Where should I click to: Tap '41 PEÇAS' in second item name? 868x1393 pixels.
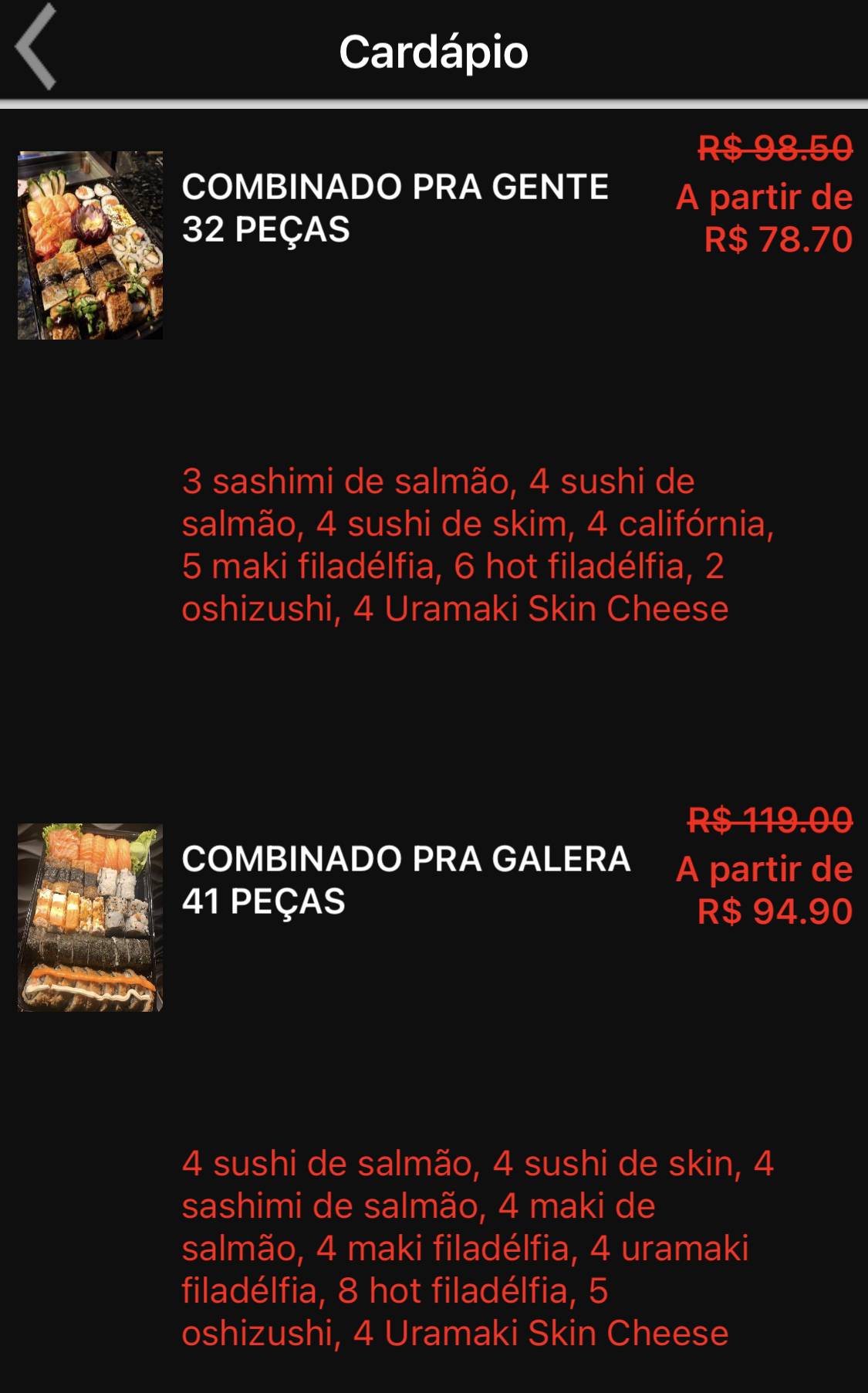pos(266,902)
